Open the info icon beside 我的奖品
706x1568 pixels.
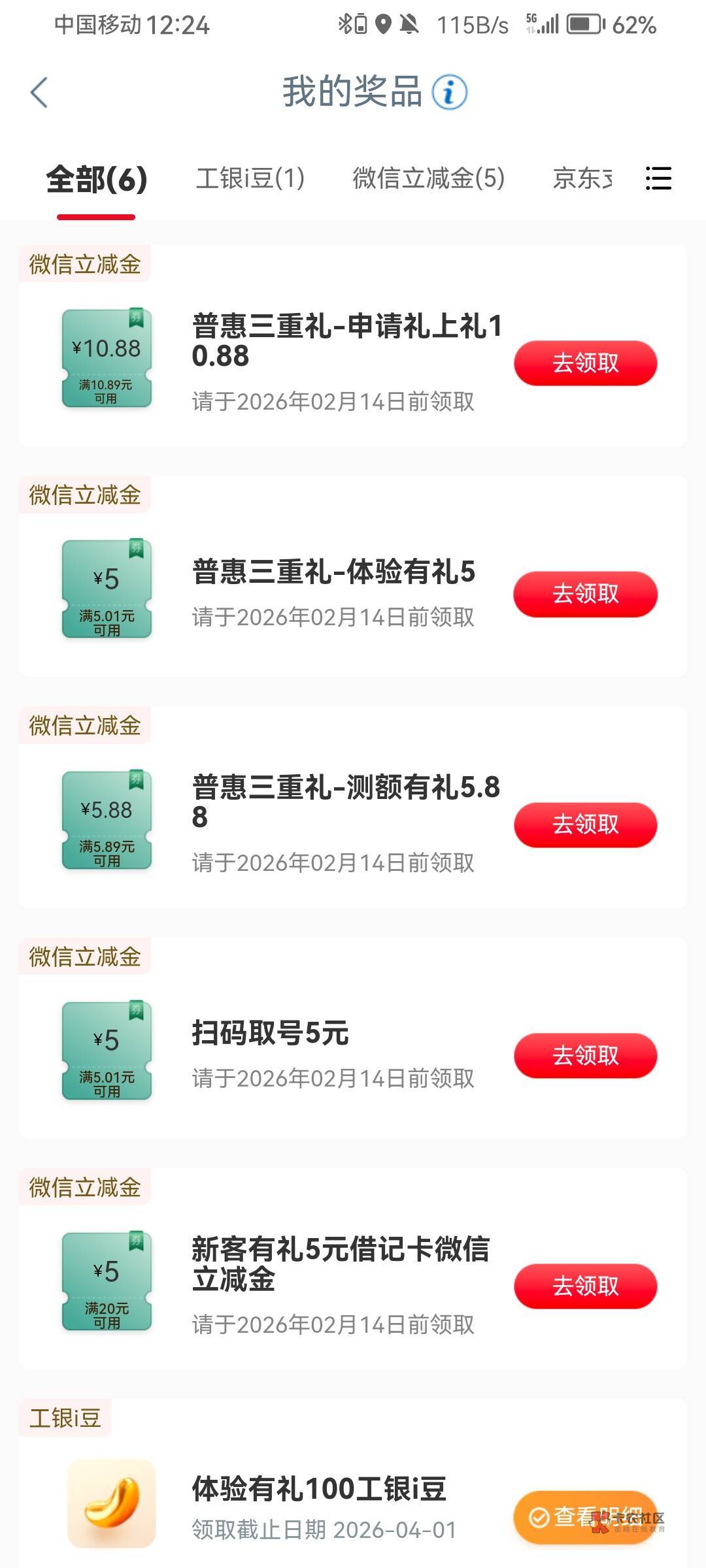tap(450, 92)
